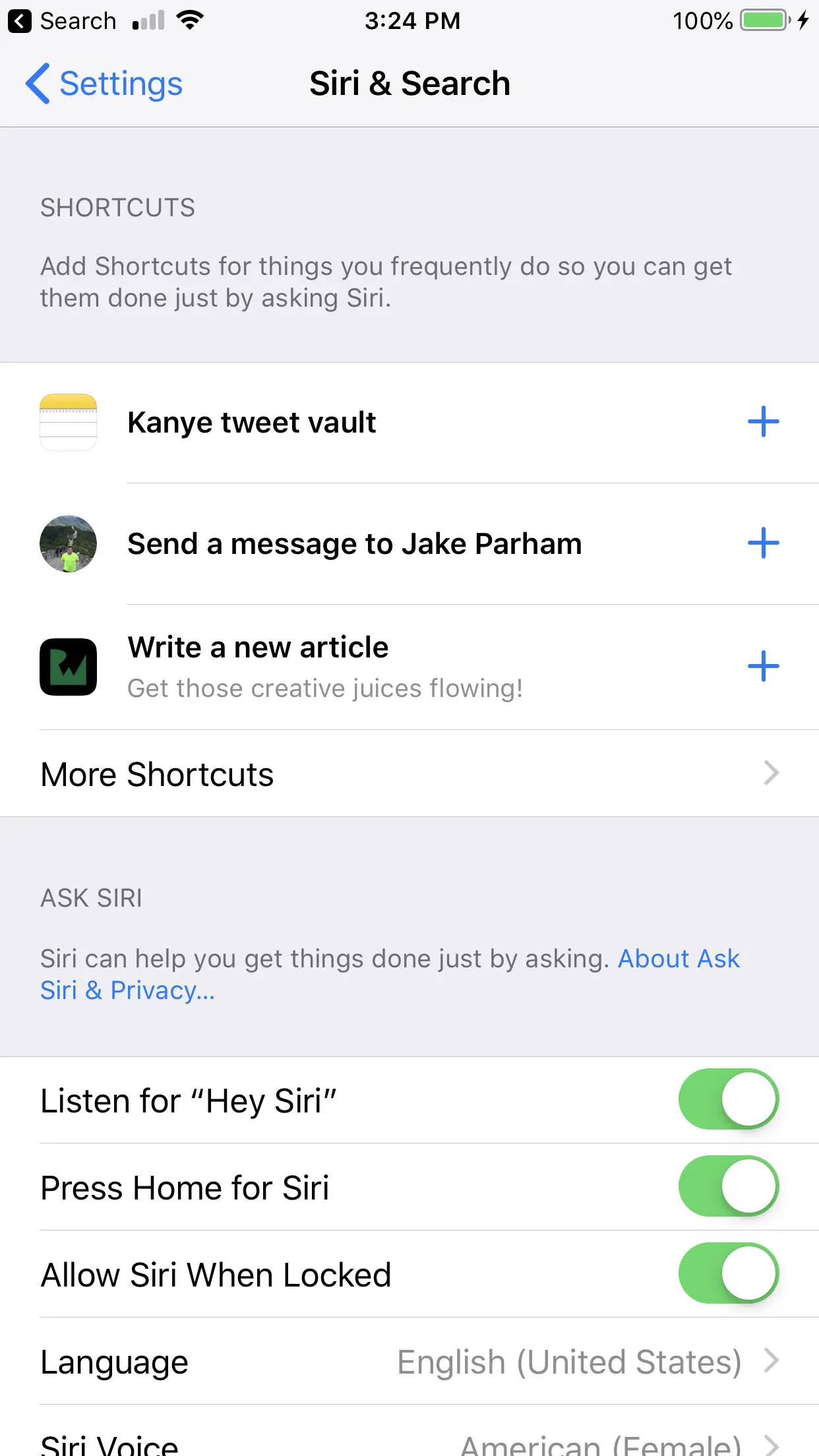Return to the Search app
The width and height of the screenshot is (819, 1456).
(x=63, y=21)
